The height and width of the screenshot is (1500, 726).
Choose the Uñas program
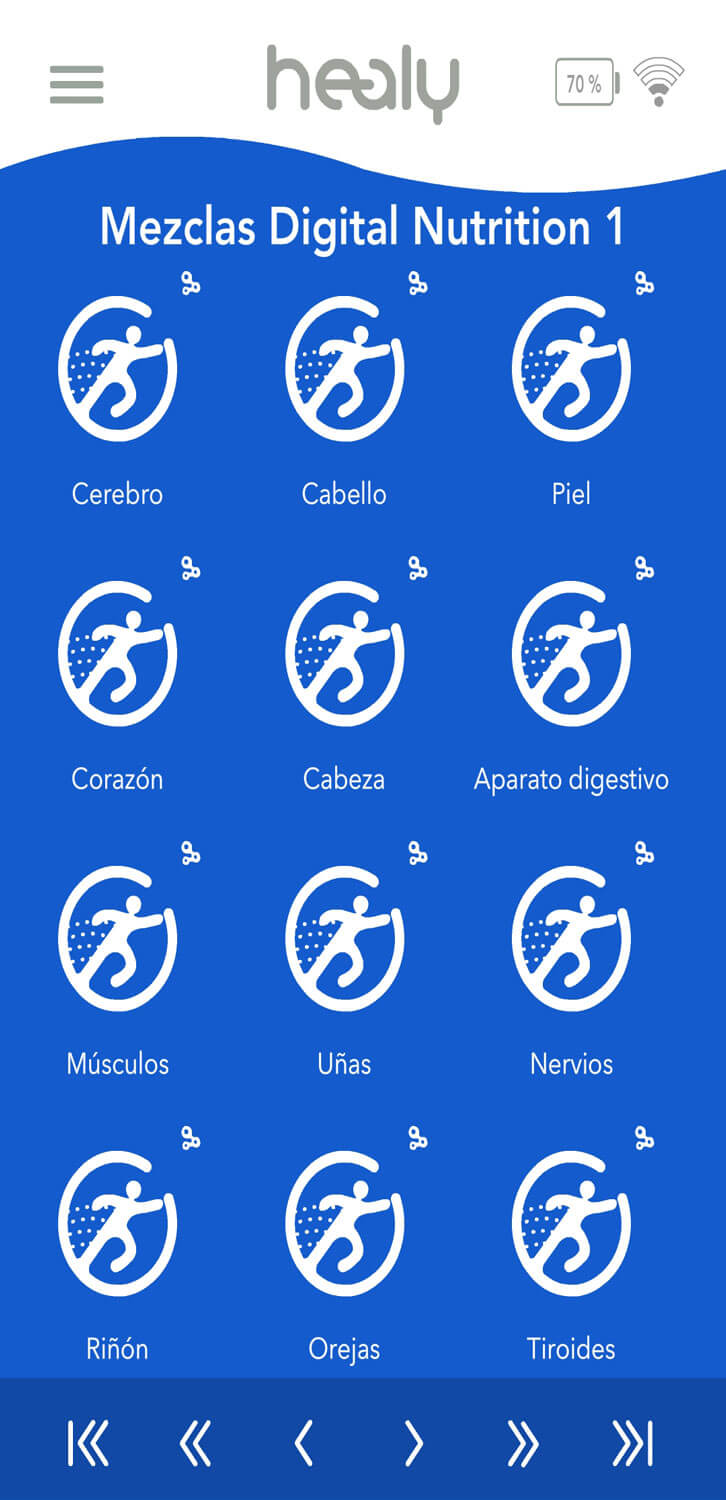tap(344, 940)
